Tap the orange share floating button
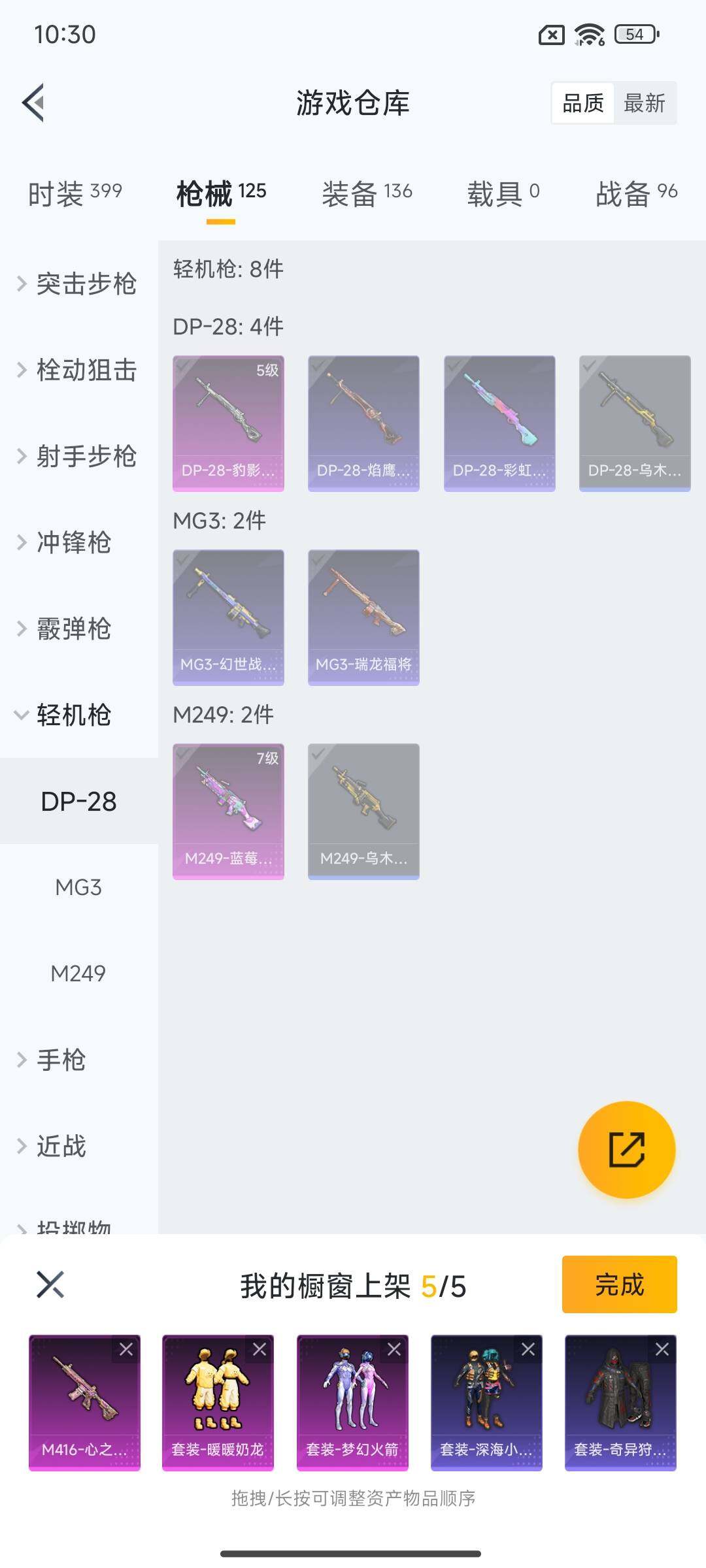The width and height of the screenshot is (706, 1568). click(x=626, y=1150)
